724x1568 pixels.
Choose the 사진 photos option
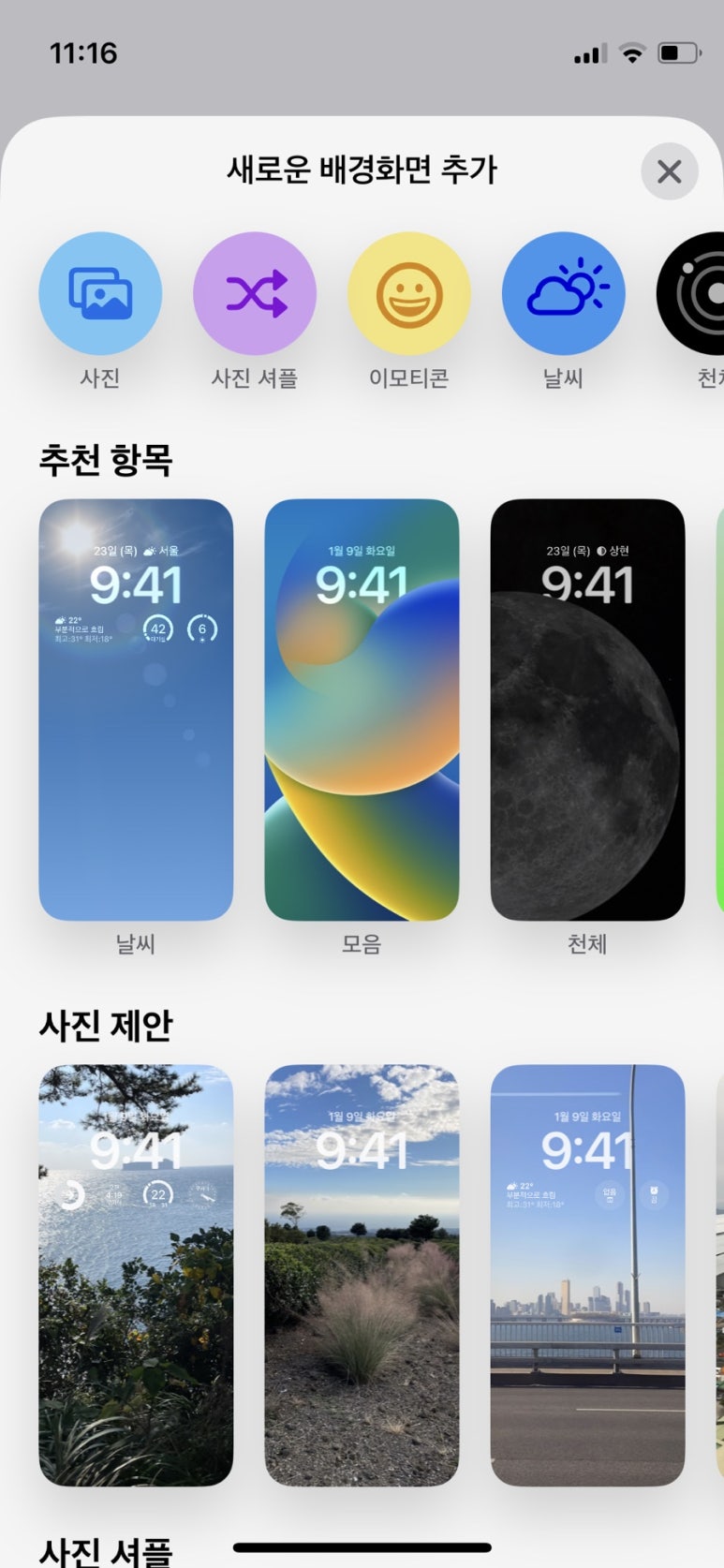(100, 293)
